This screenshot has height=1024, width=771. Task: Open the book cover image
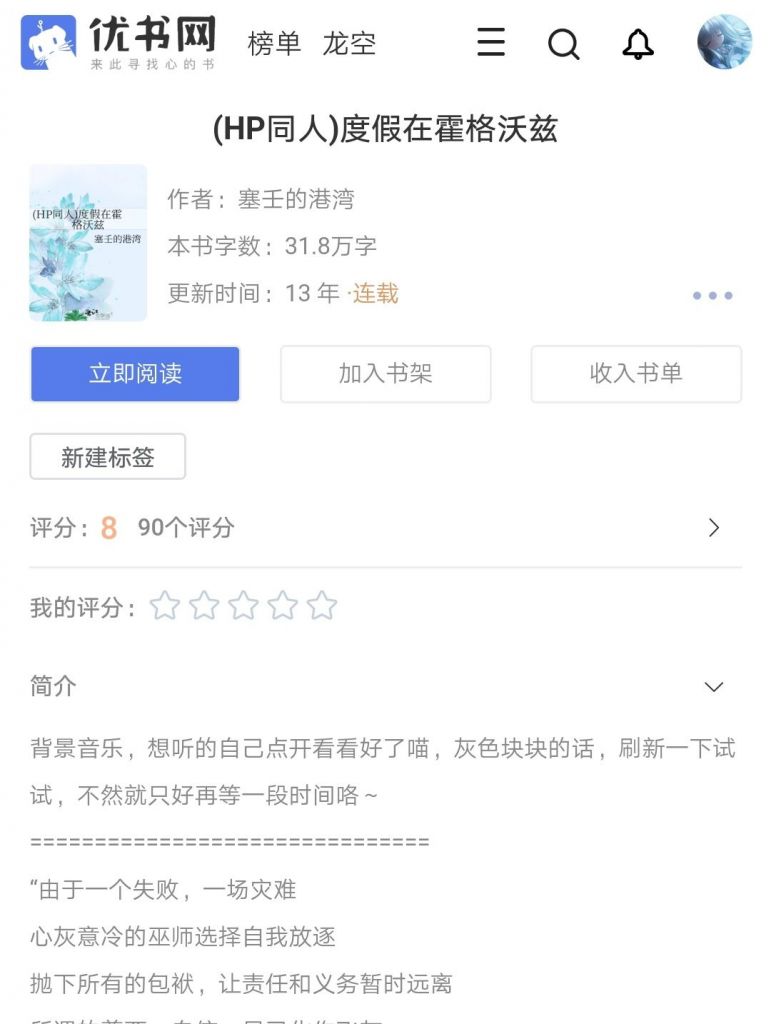pyautogui.click(x=88, y=243)
